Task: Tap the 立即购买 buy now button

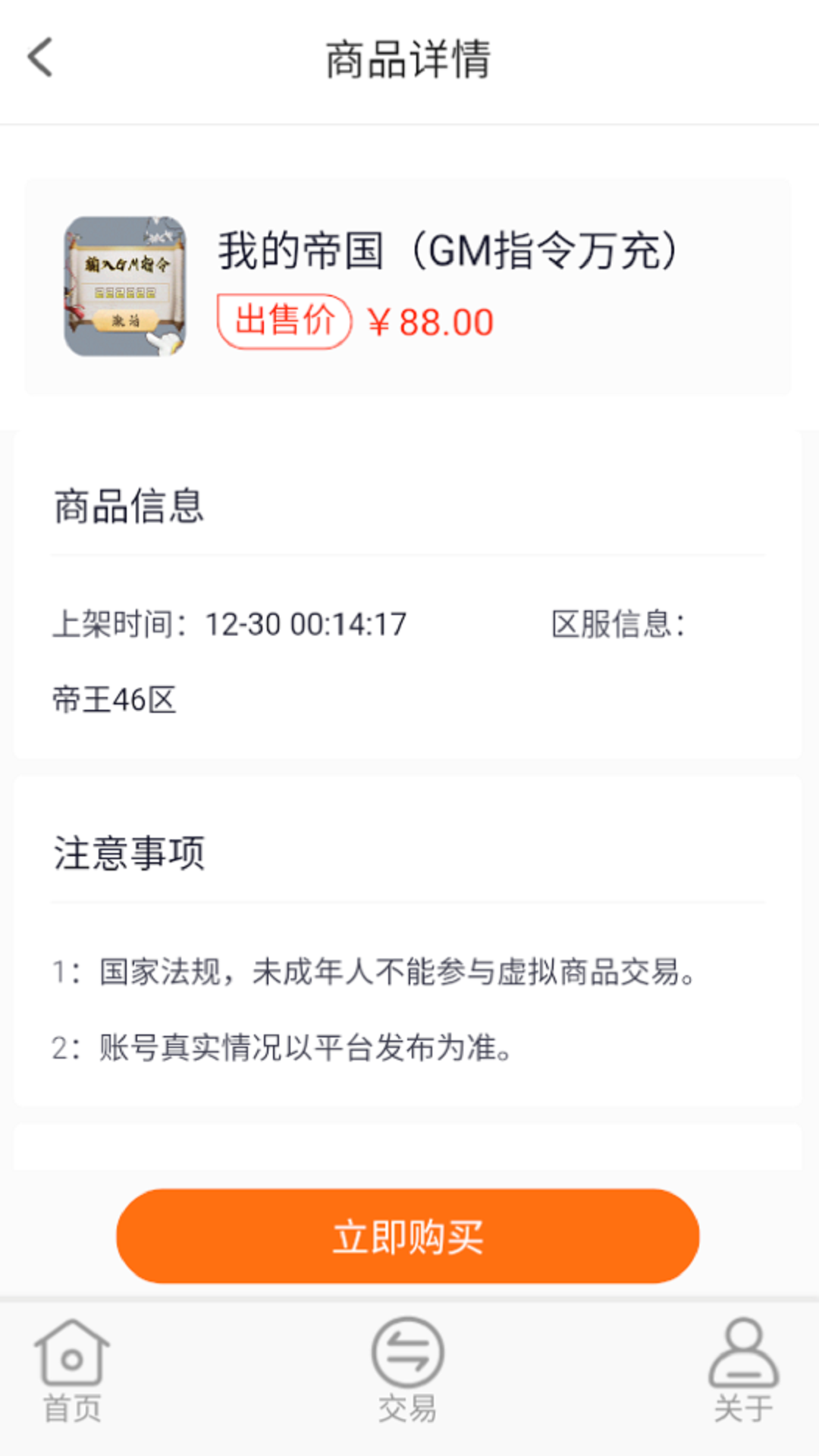Action: click(408, 1236)
